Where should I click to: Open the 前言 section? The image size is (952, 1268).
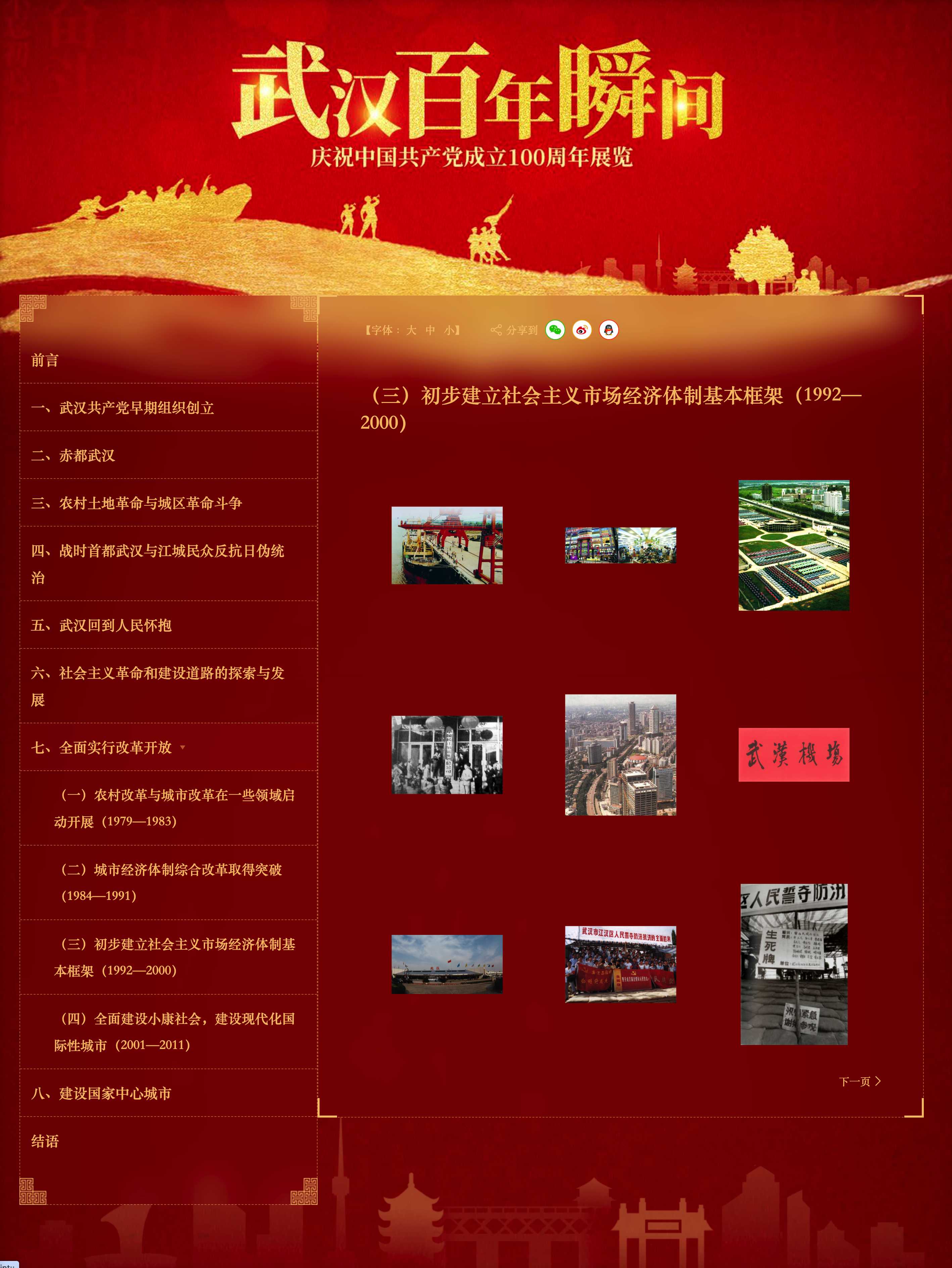[x=45, y=360]
